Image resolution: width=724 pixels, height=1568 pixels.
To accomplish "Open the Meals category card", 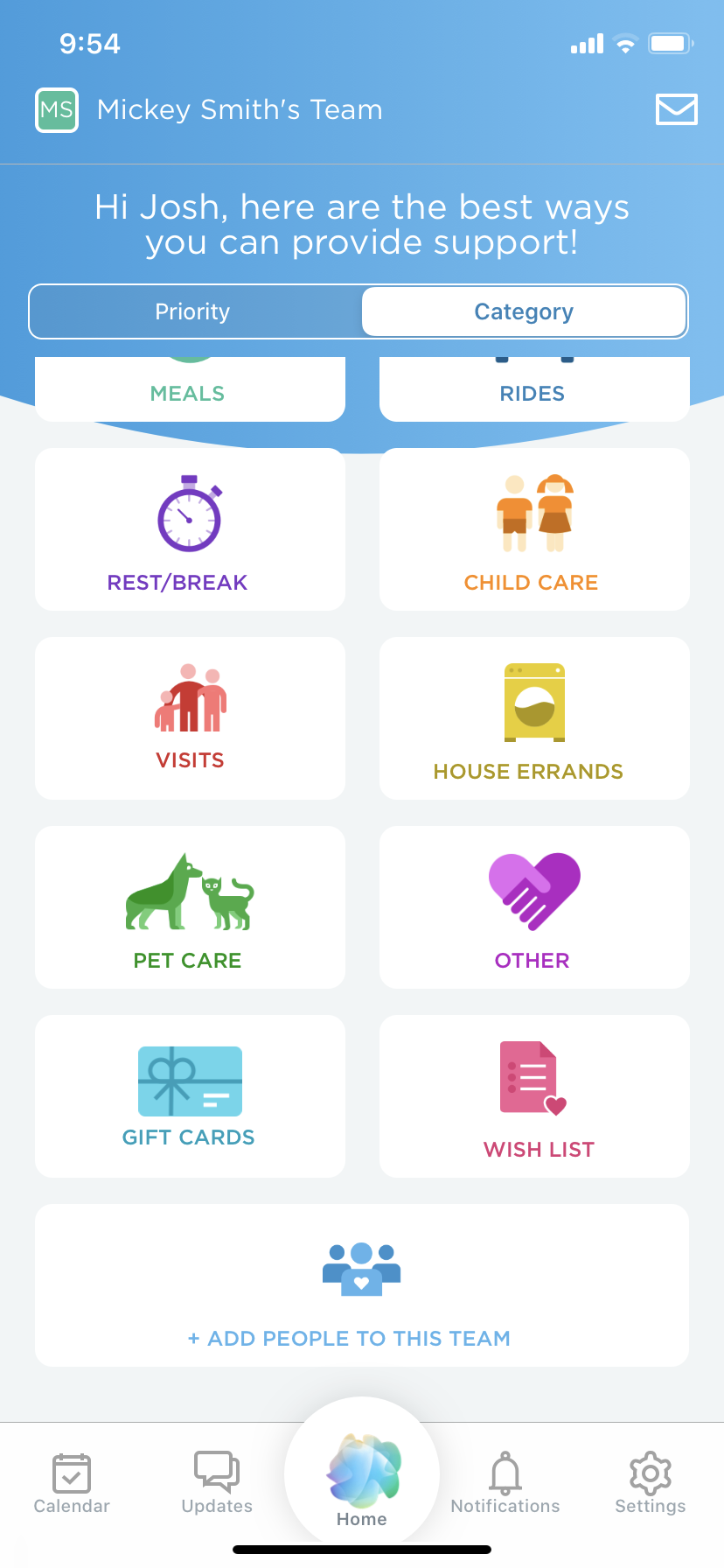I will pos(190,390).
